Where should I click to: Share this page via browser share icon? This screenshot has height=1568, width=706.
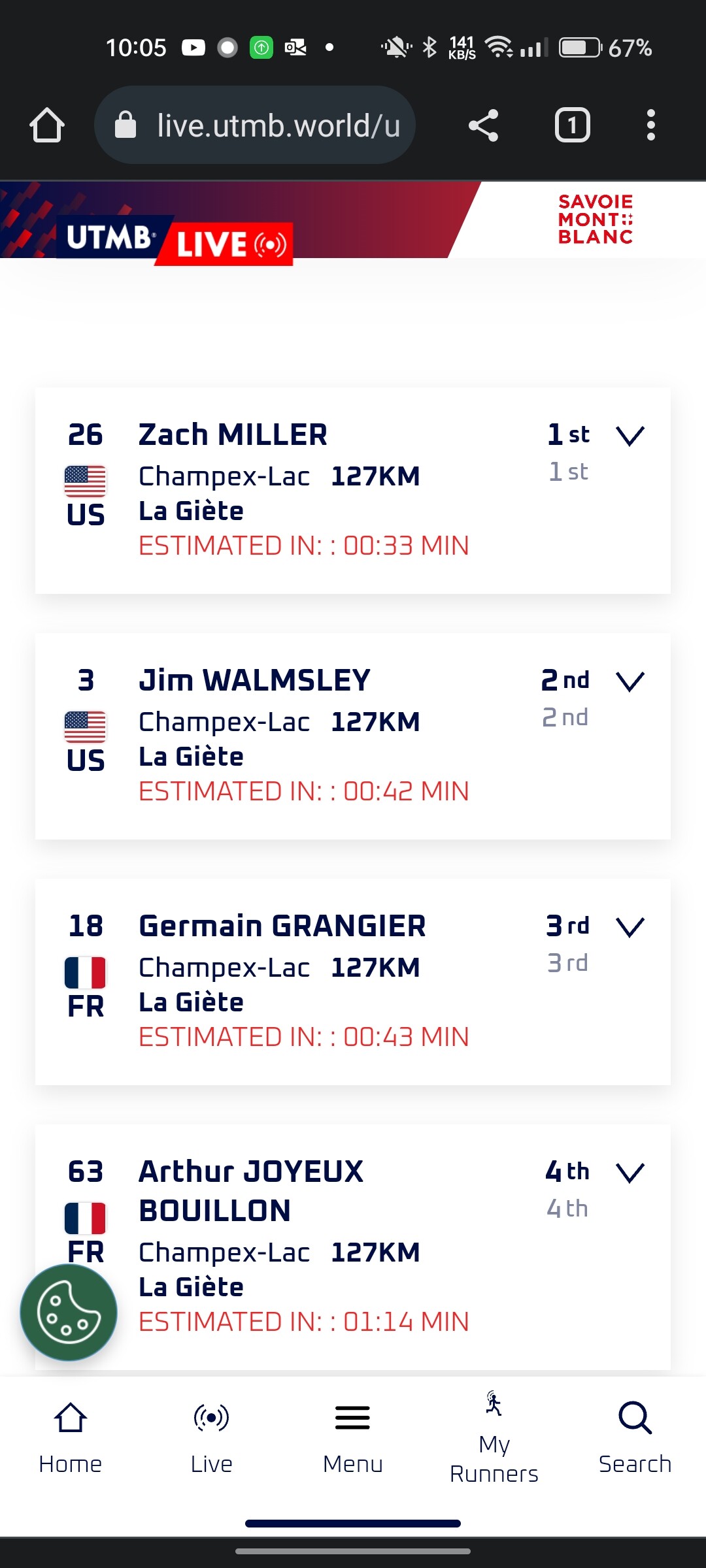pyautogui.click(x=484, y=125)
